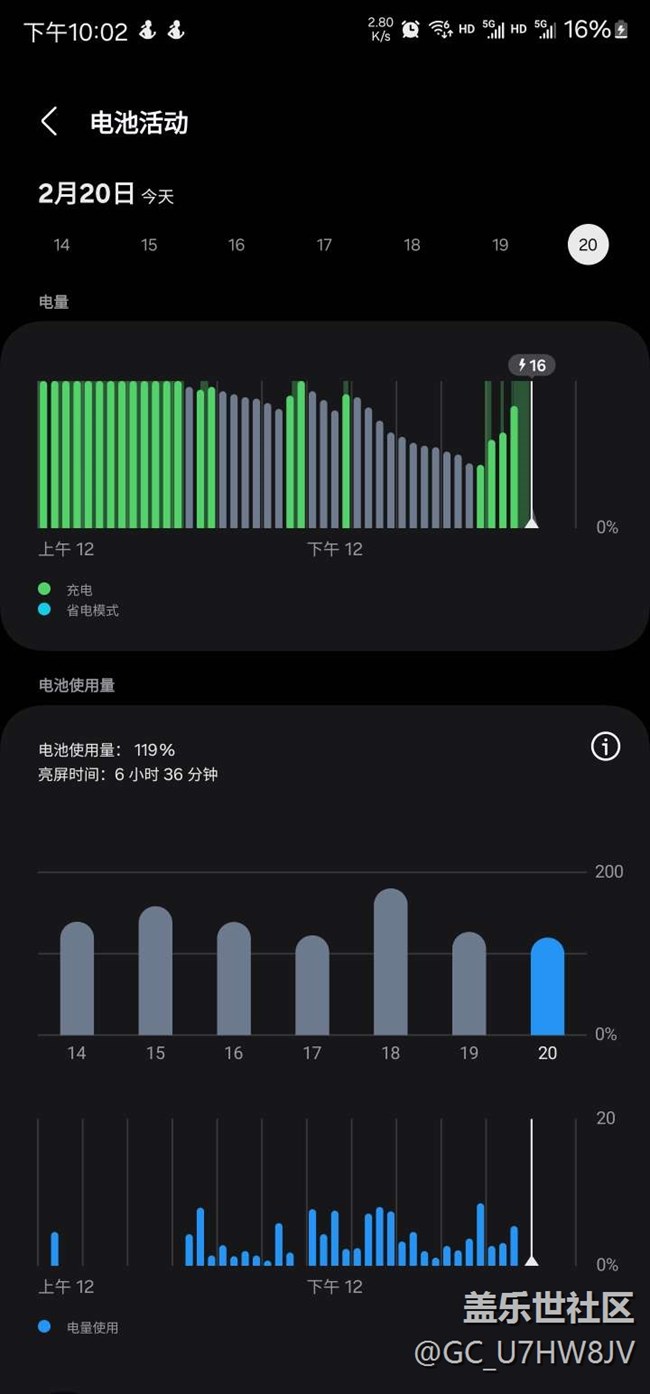Tap the usage bar for day 15
The height and width of the screenshot is (1394, 650).
pos(155,972)
